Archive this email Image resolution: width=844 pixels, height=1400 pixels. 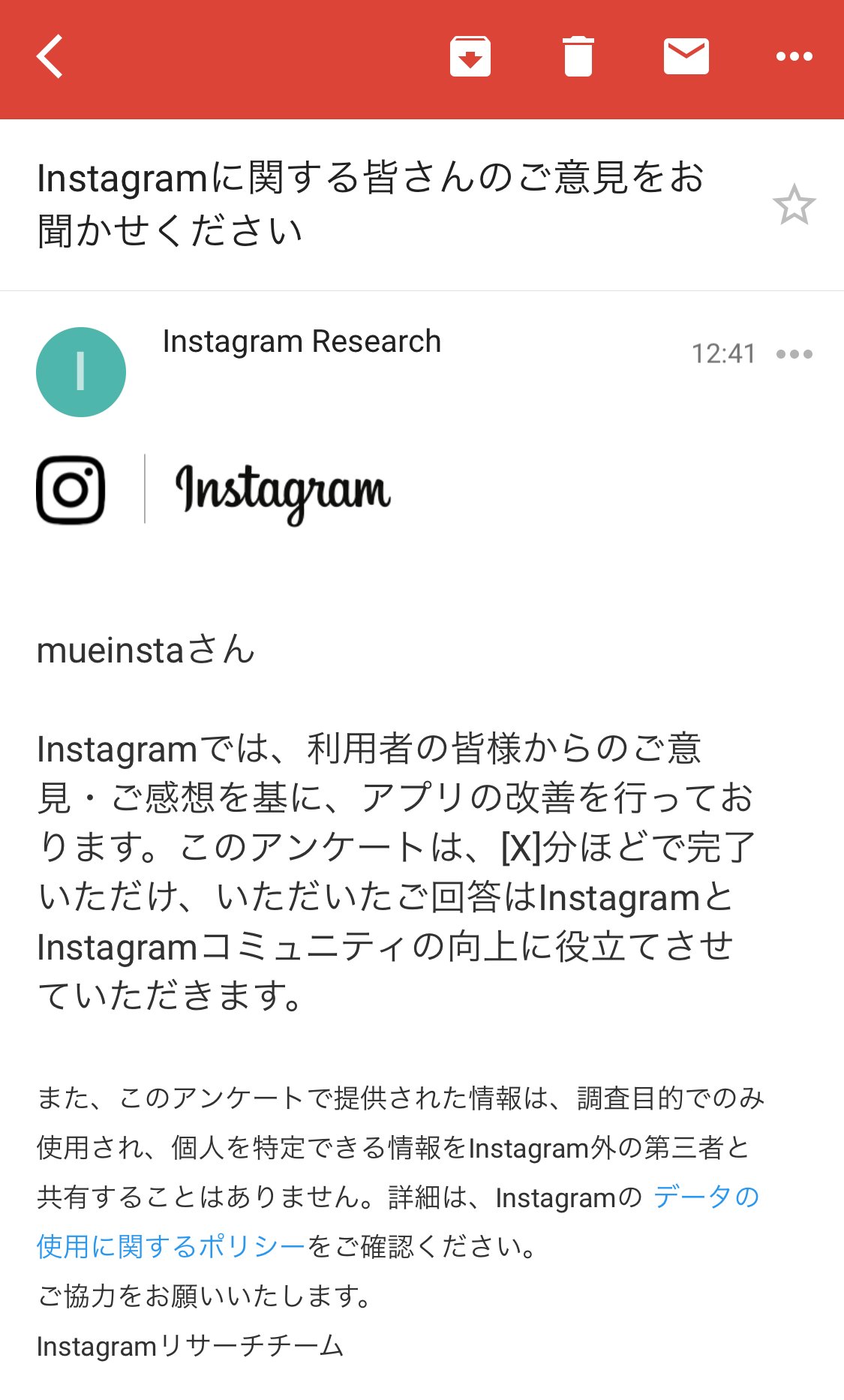(x=470, y=56)
